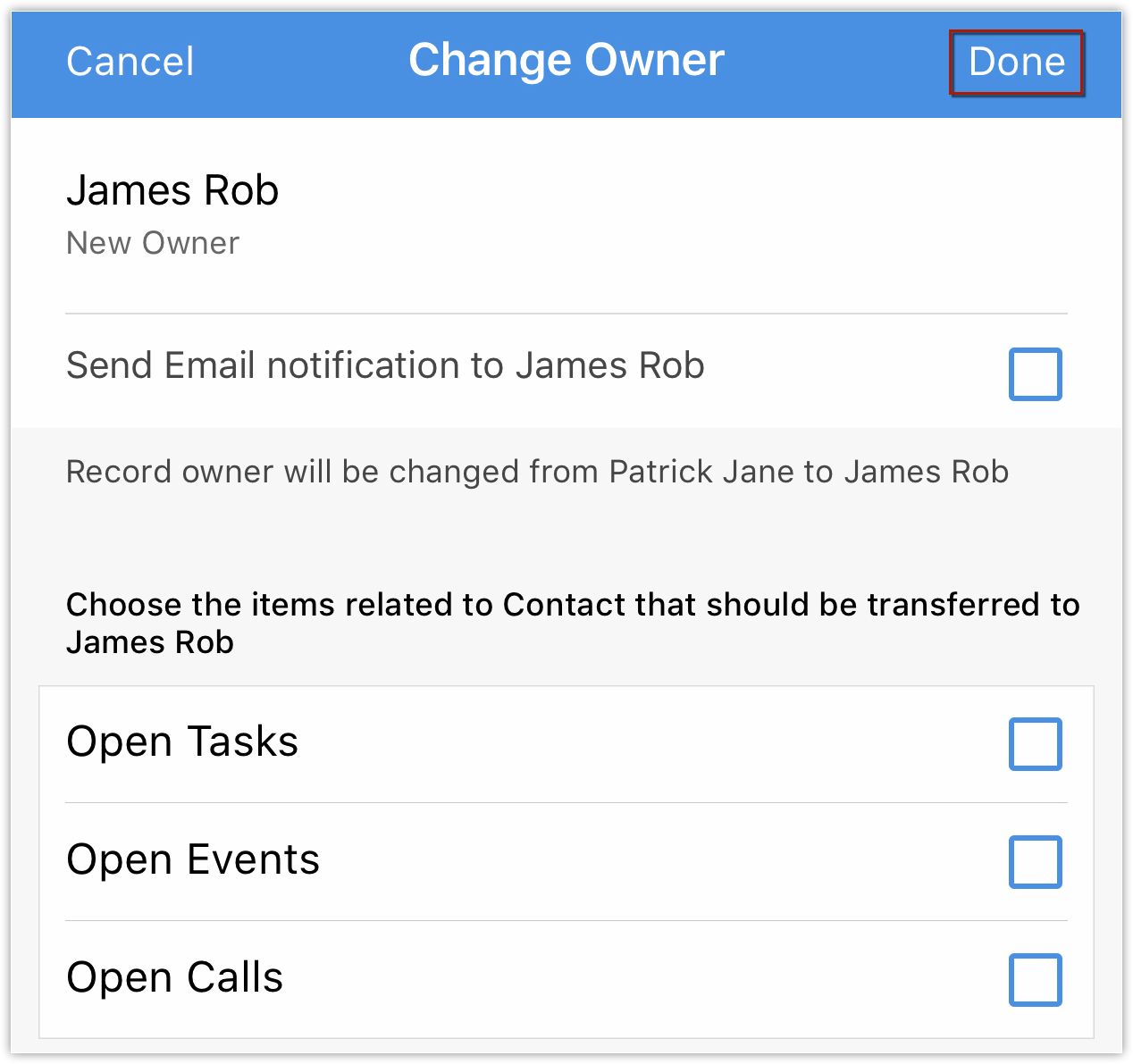
Task: Check the Open Tasks box
Action: point(1035,743)
